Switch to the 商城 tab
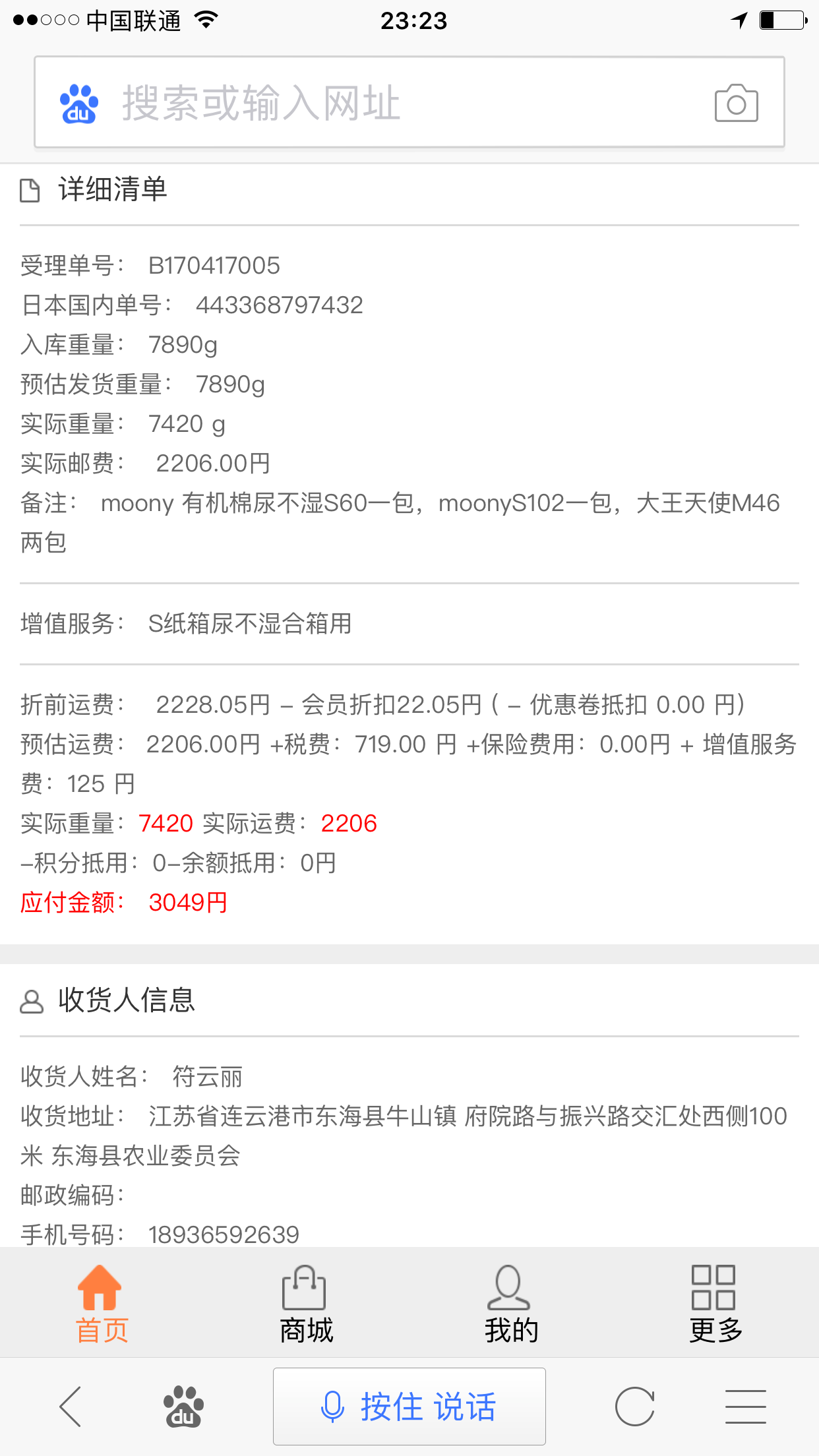The height and width of the screenshot is (1456, 819). coord(305,1304)
